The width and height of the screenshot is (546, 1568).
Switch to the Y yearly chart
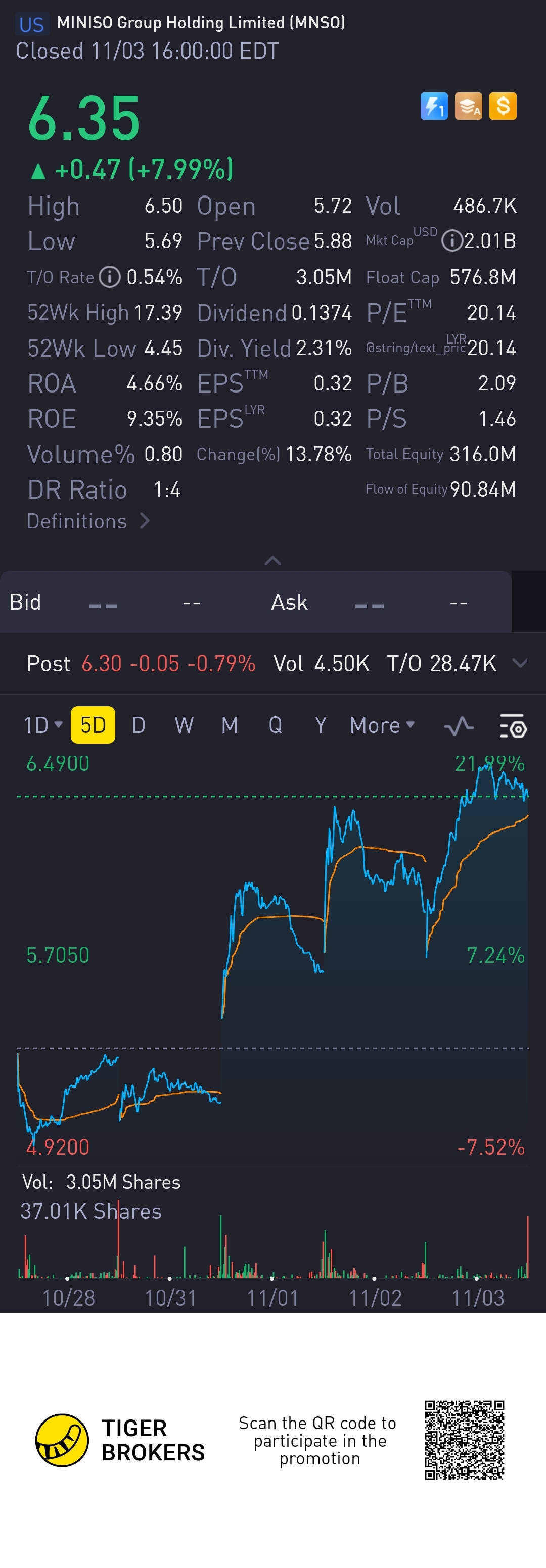click(321, 725)
